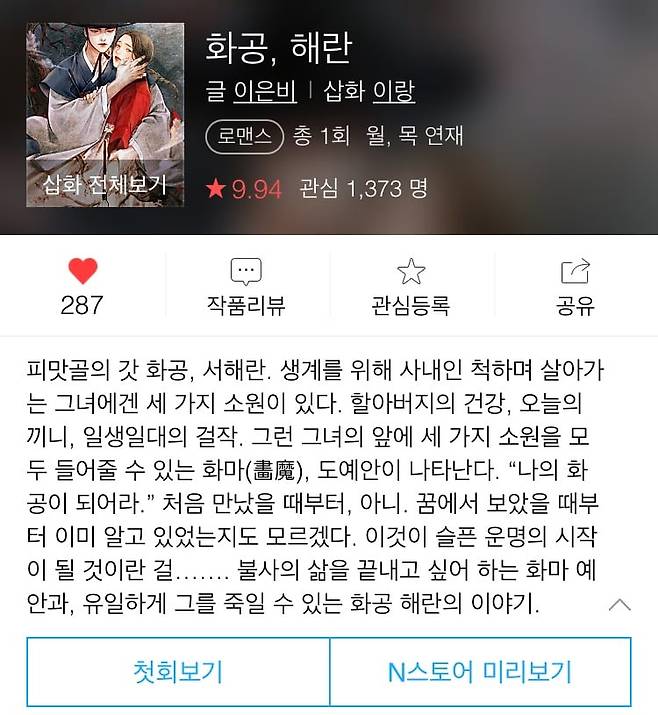Tap the 로맨스 genre chip
658x715 pixels.
tap(245, 137)
